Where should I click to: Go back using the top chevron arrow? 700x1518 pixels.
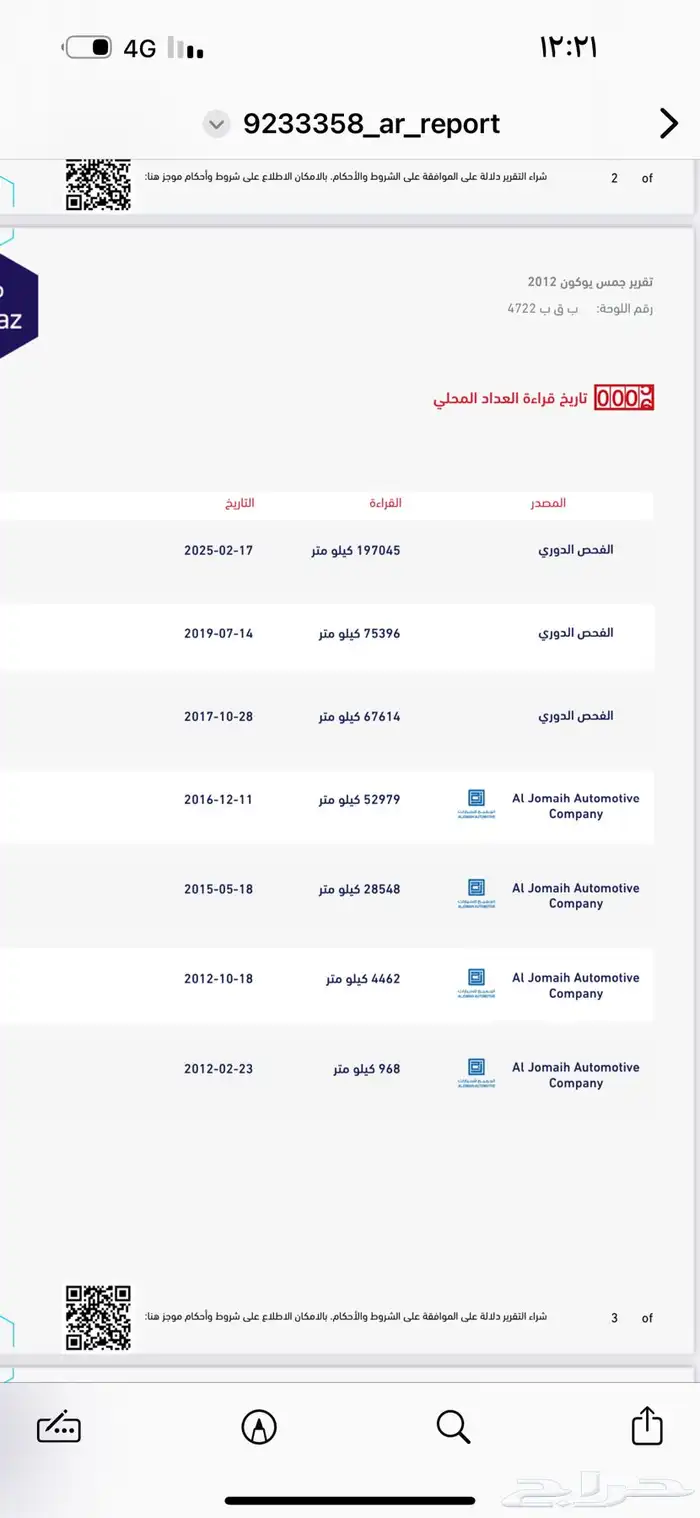(x=668, y=124)
